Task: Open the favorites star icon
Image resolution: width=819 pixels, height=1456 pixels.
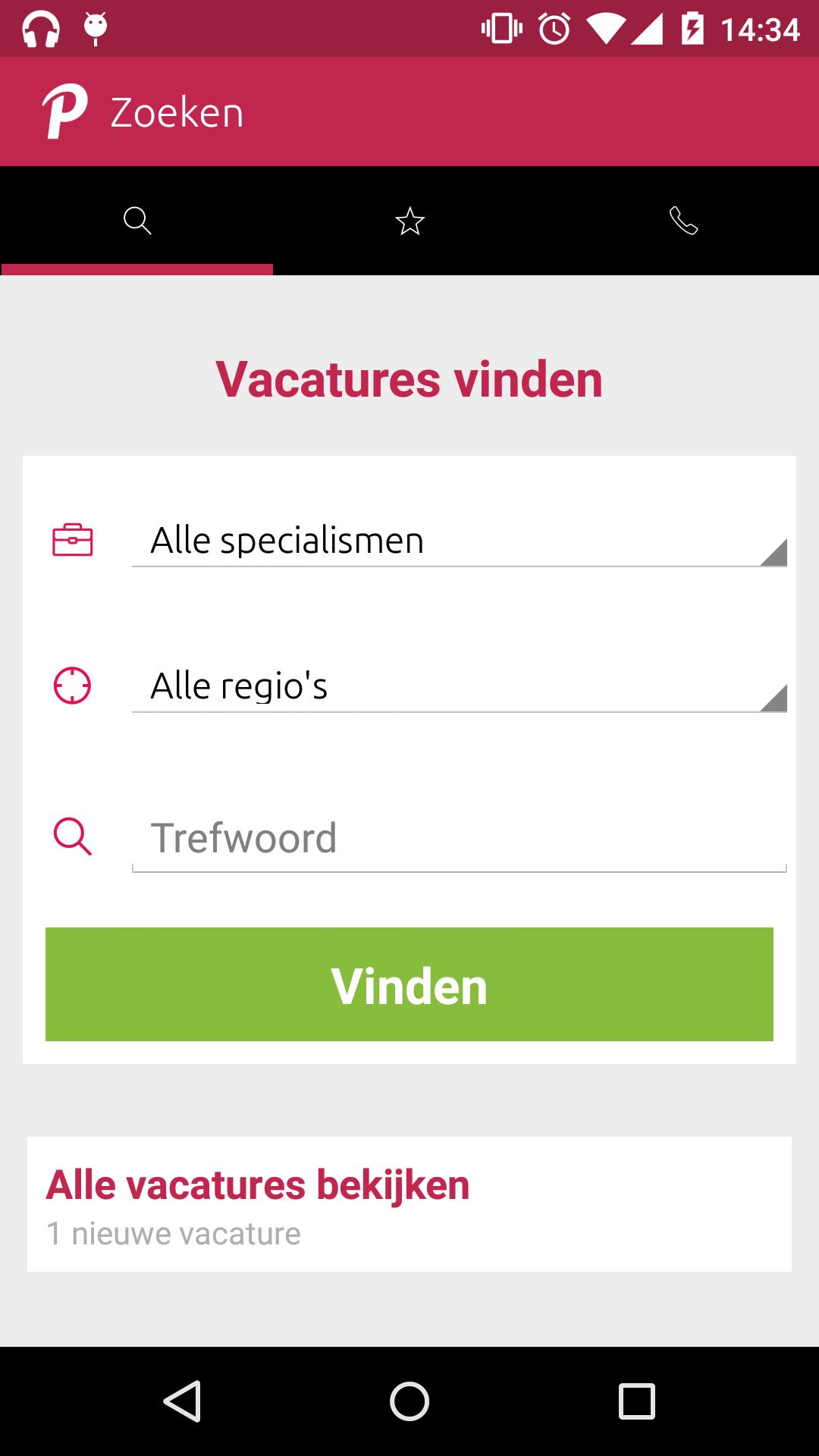Action: (x=409, y=221)
